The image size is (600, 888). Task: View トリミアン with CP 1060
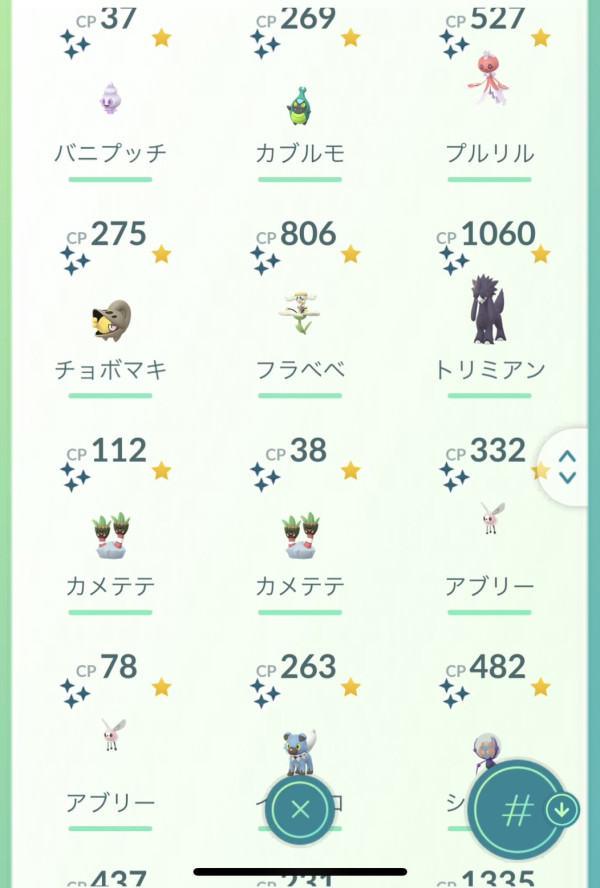point(490,315)
